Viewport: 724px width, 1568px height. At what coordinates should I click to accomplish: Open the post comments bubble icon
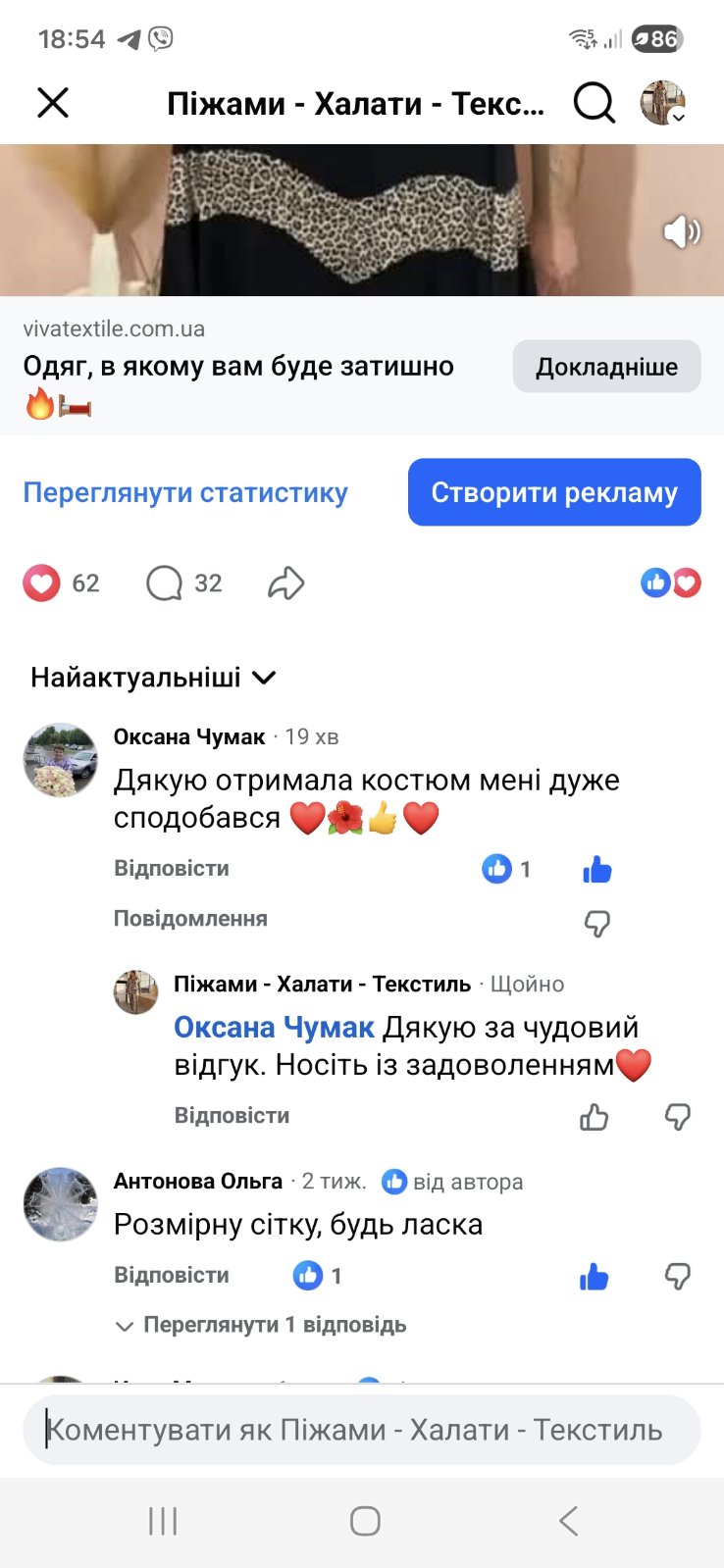pyautogui.click(x=164, y=583)
